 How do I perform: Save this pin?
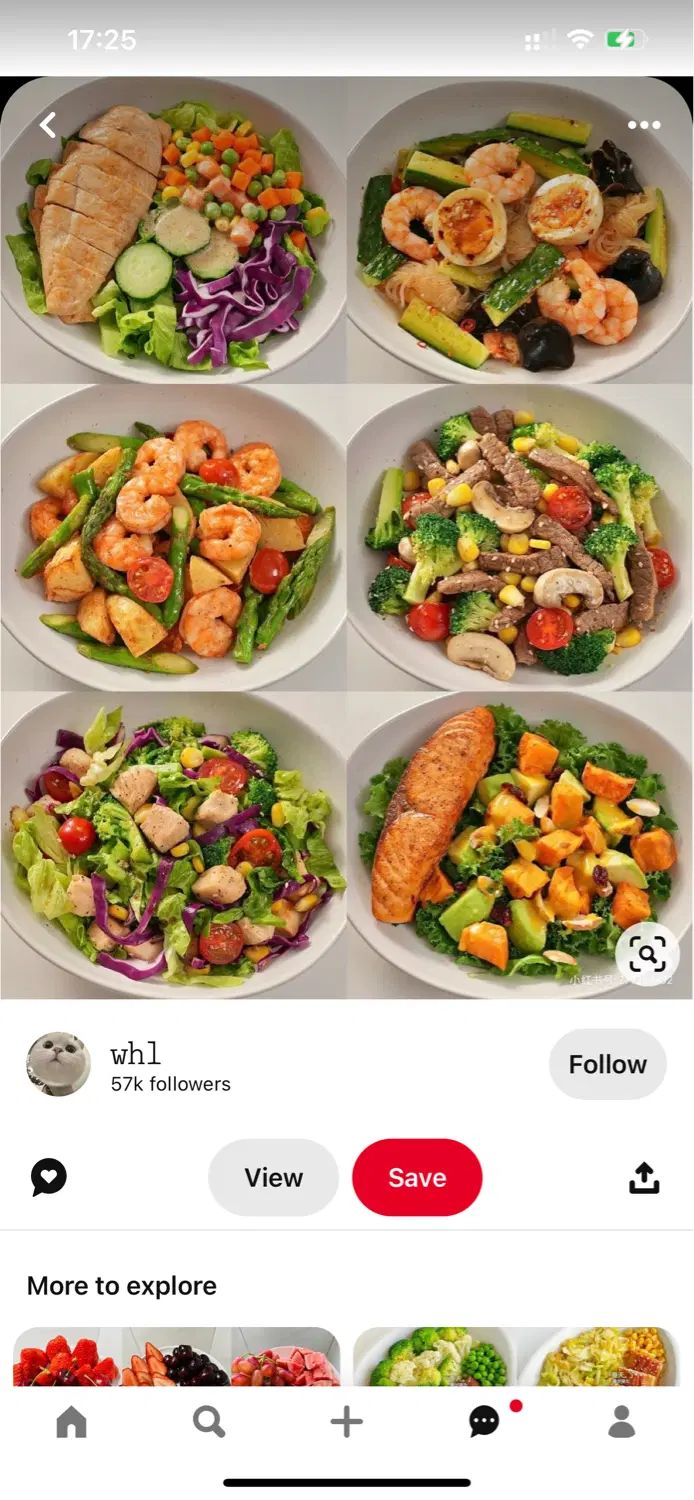(417, 1177)
